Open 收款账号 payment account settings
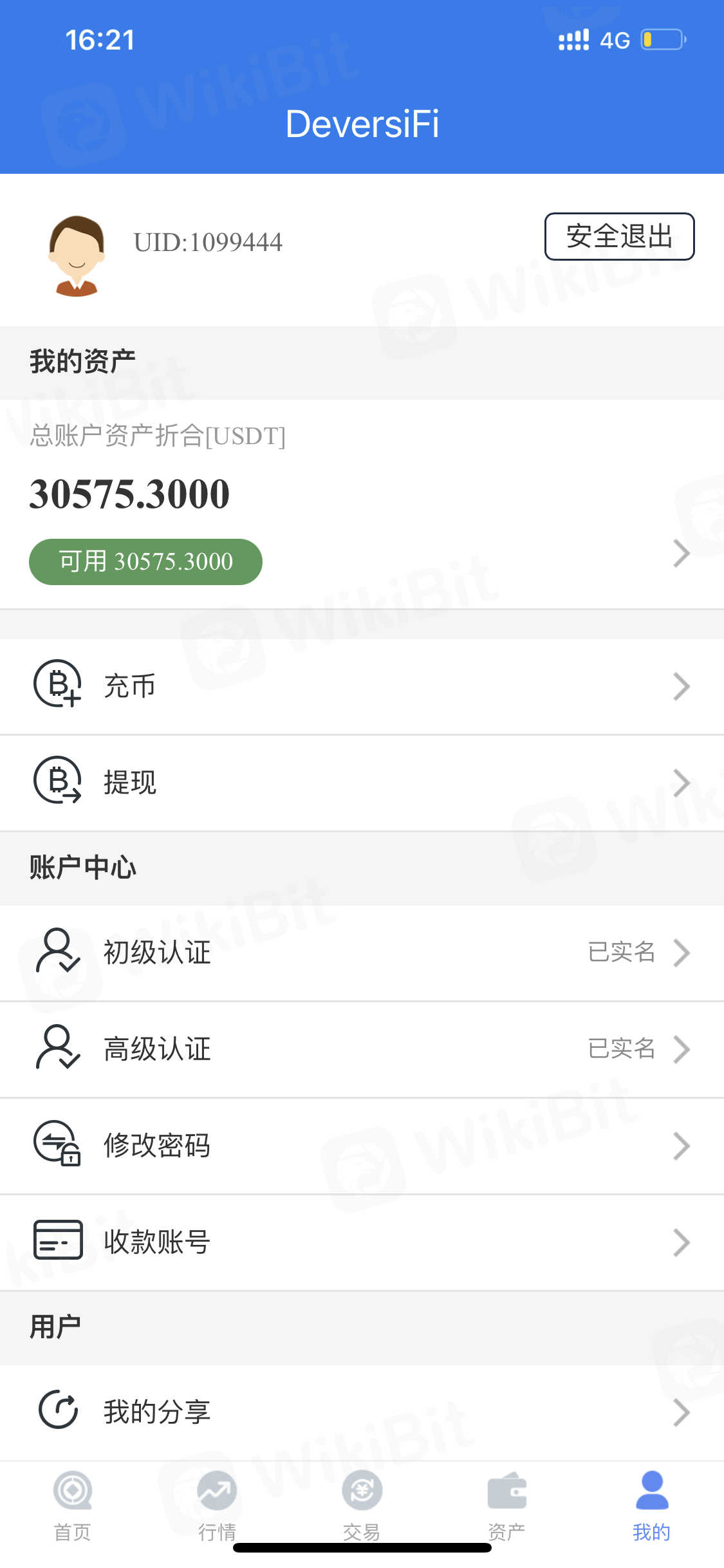Image resolution: width=724 pixels, height=1568 pixels. 362,1242
